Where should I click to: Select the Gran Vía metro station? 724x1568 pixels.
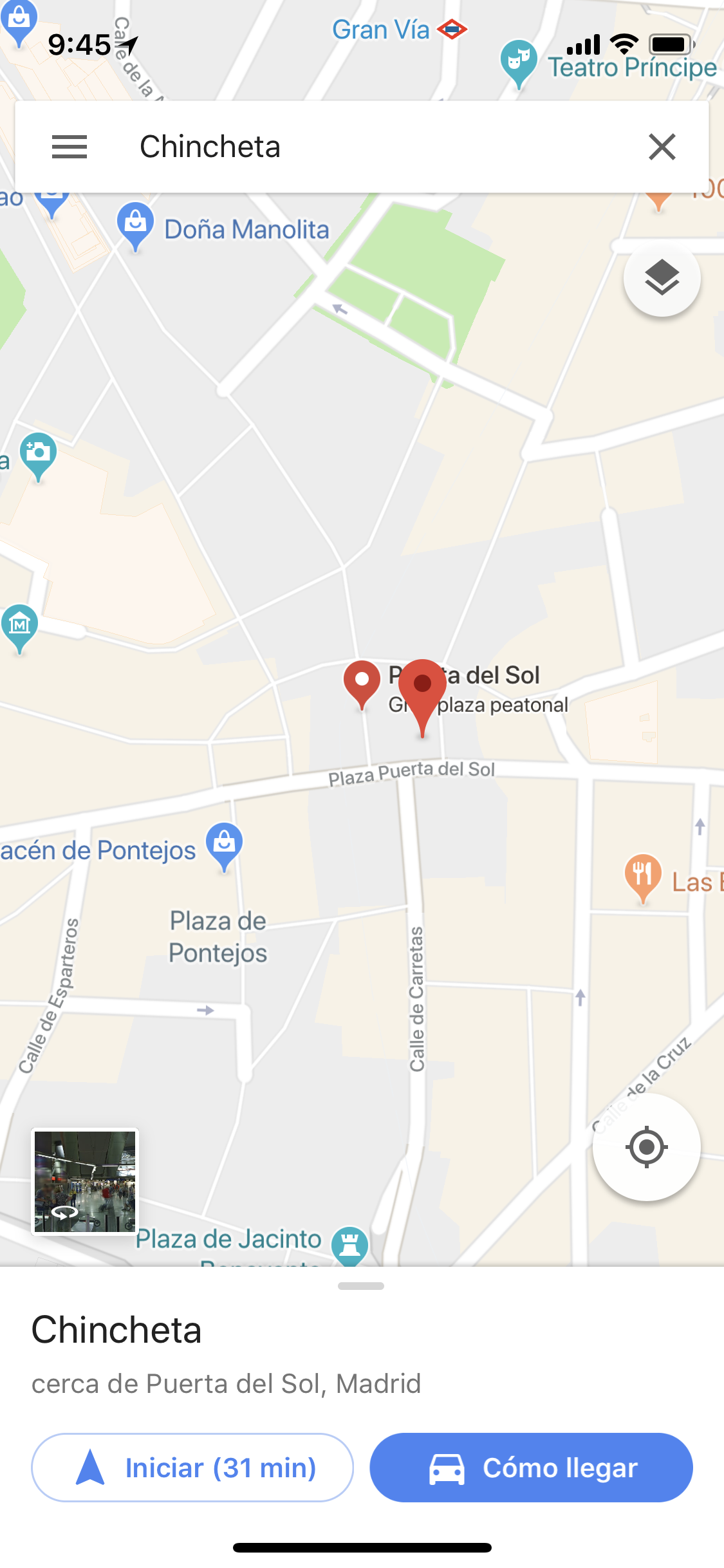452,30
